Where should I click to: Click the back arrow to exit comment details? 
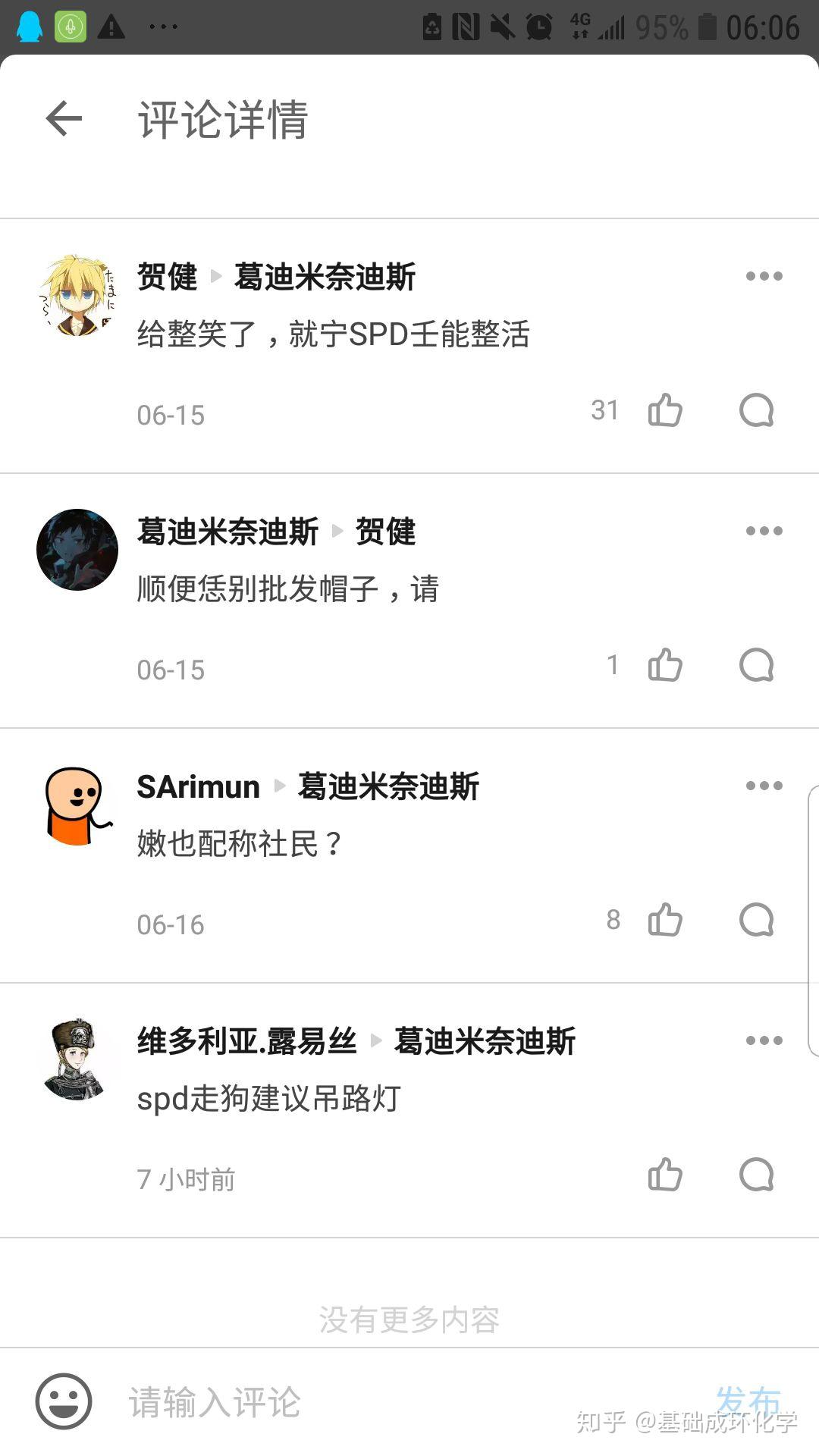click(64, 118)
